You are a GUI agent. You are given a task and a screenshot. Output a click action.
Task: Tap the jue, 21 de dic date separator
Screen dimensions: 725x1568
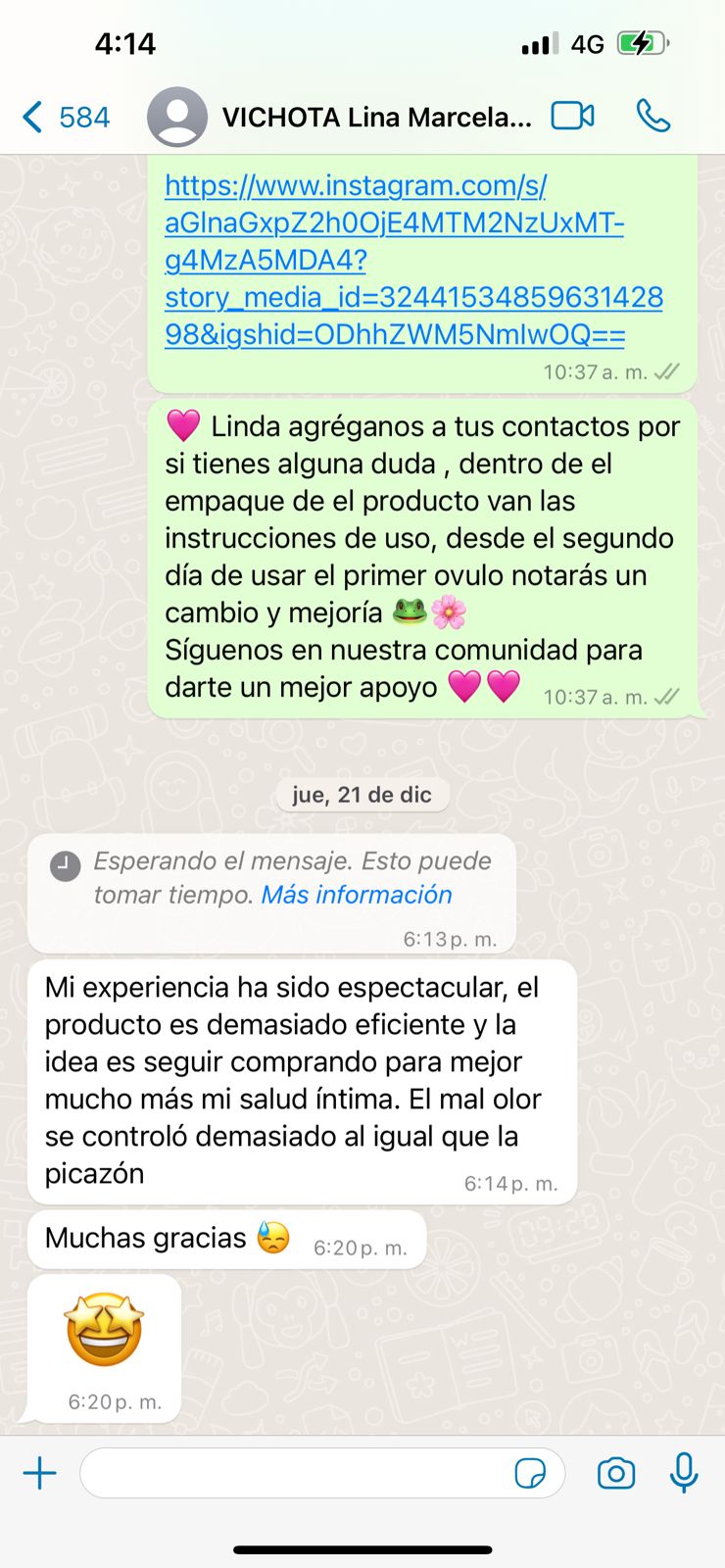tap(362, 795)
